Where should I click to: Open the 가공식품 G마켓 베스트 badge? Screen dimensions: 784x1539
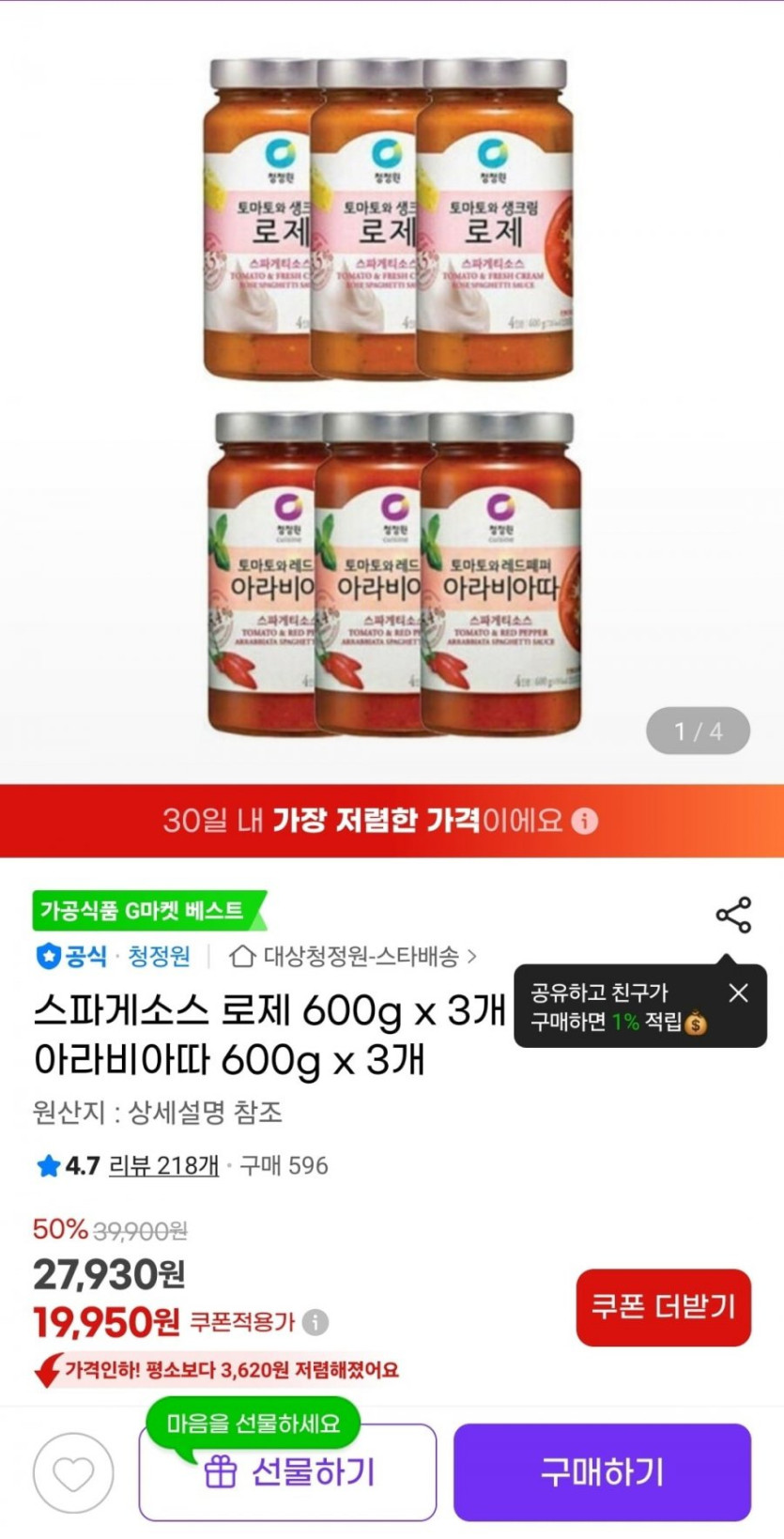pos(146,910)
